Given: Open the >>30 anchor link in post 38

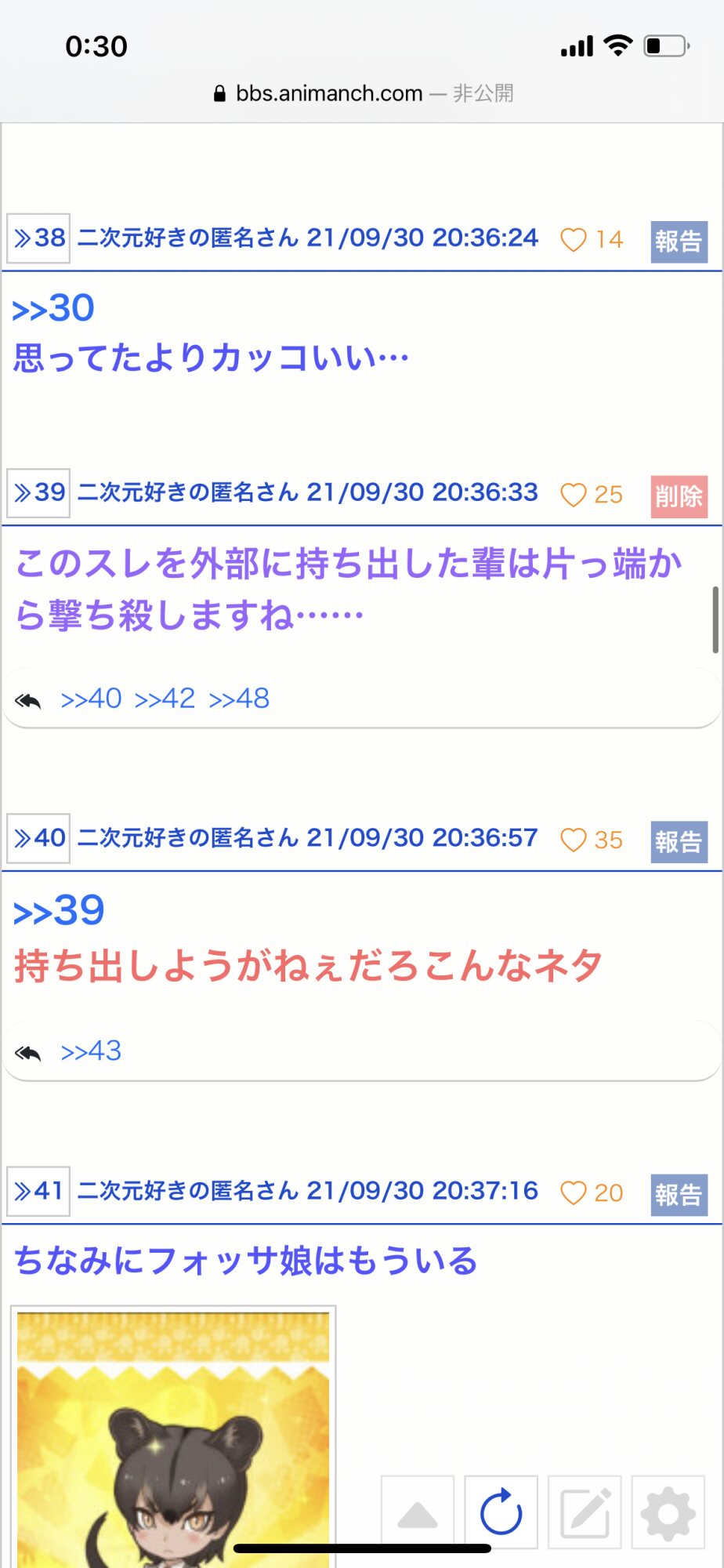Looking at the screenshot, I should click(53, 308).
